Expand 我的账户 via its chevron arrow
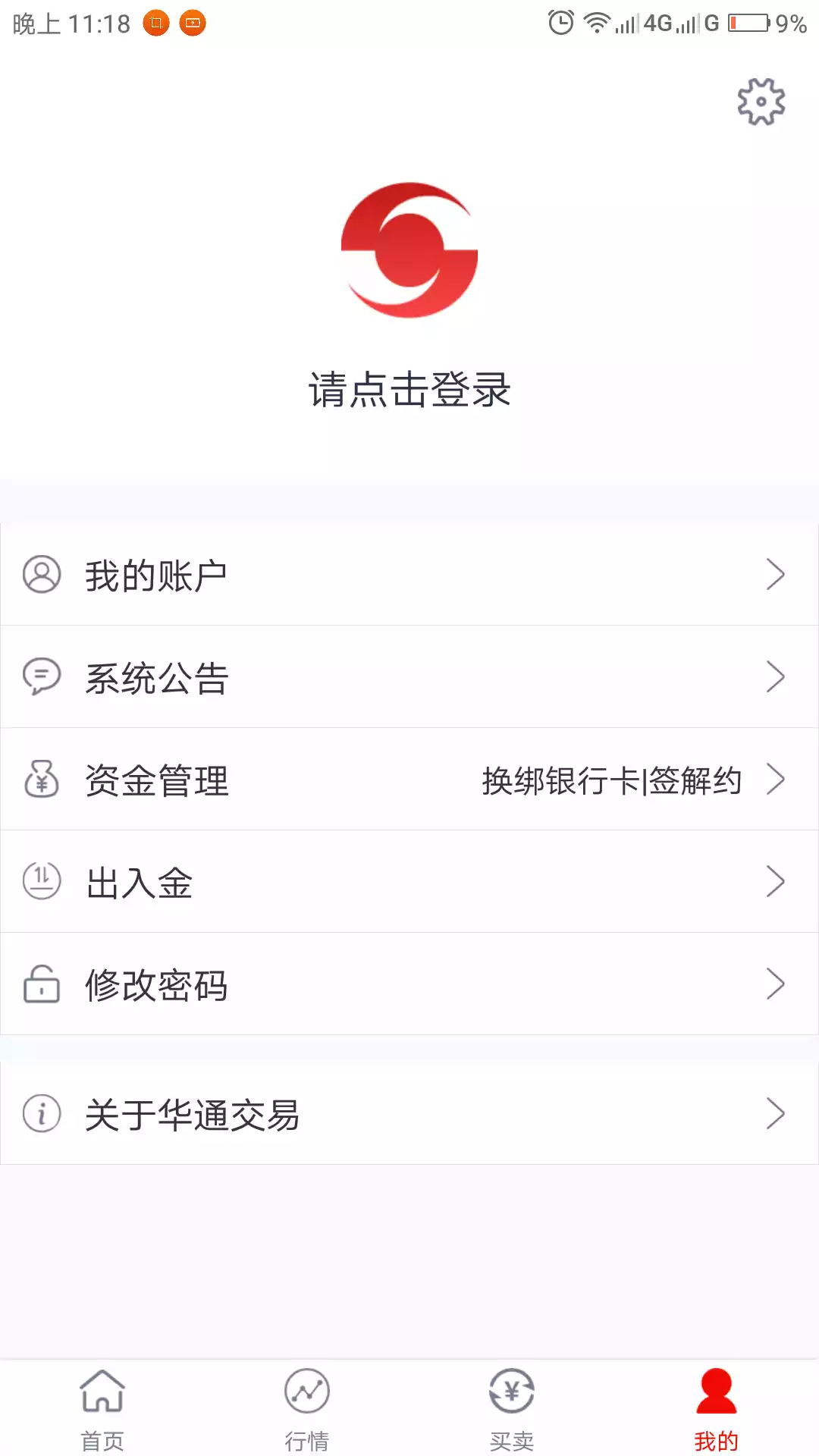The width and height of the screenshot is (819, 1456). coord(775,575)
